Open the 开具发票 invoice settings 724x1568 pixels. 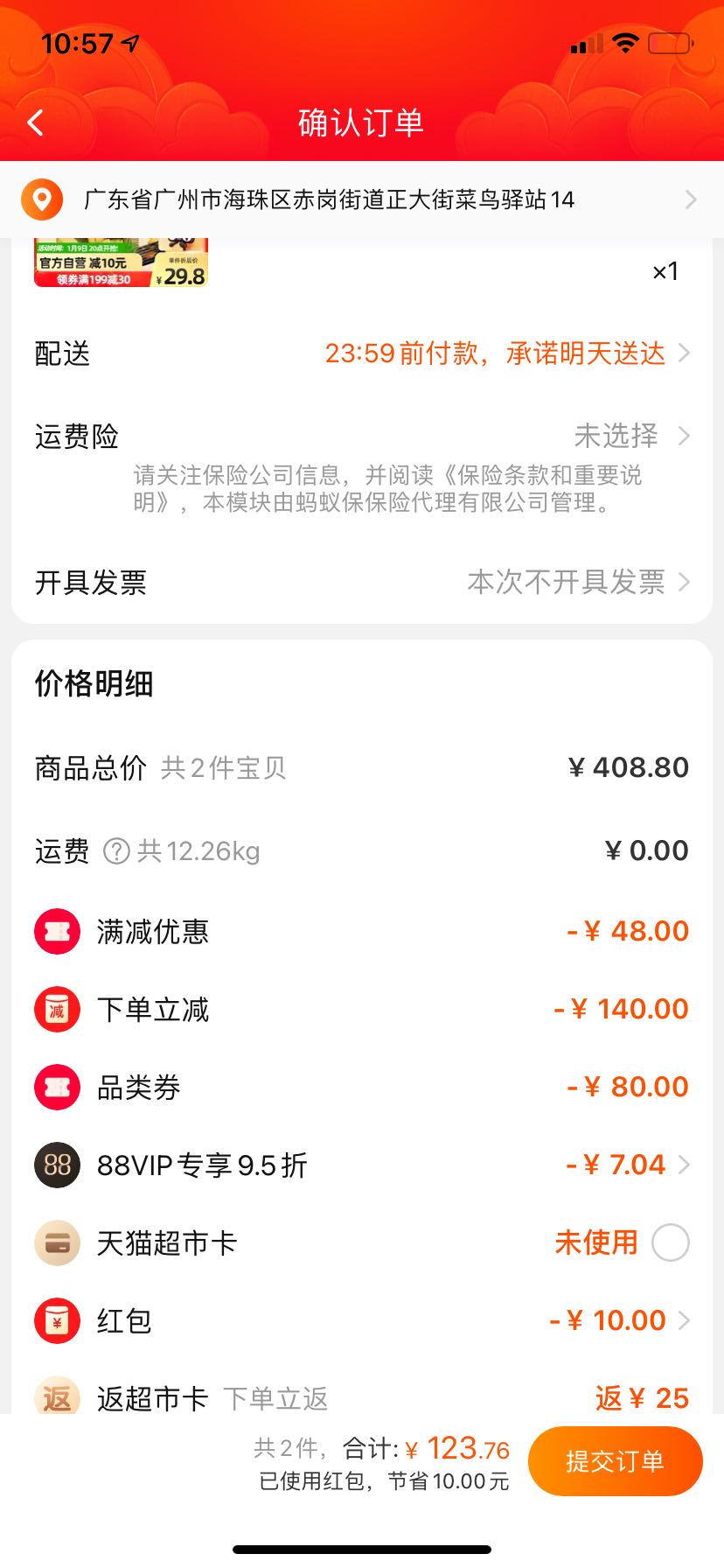click(x=362, y=582)
